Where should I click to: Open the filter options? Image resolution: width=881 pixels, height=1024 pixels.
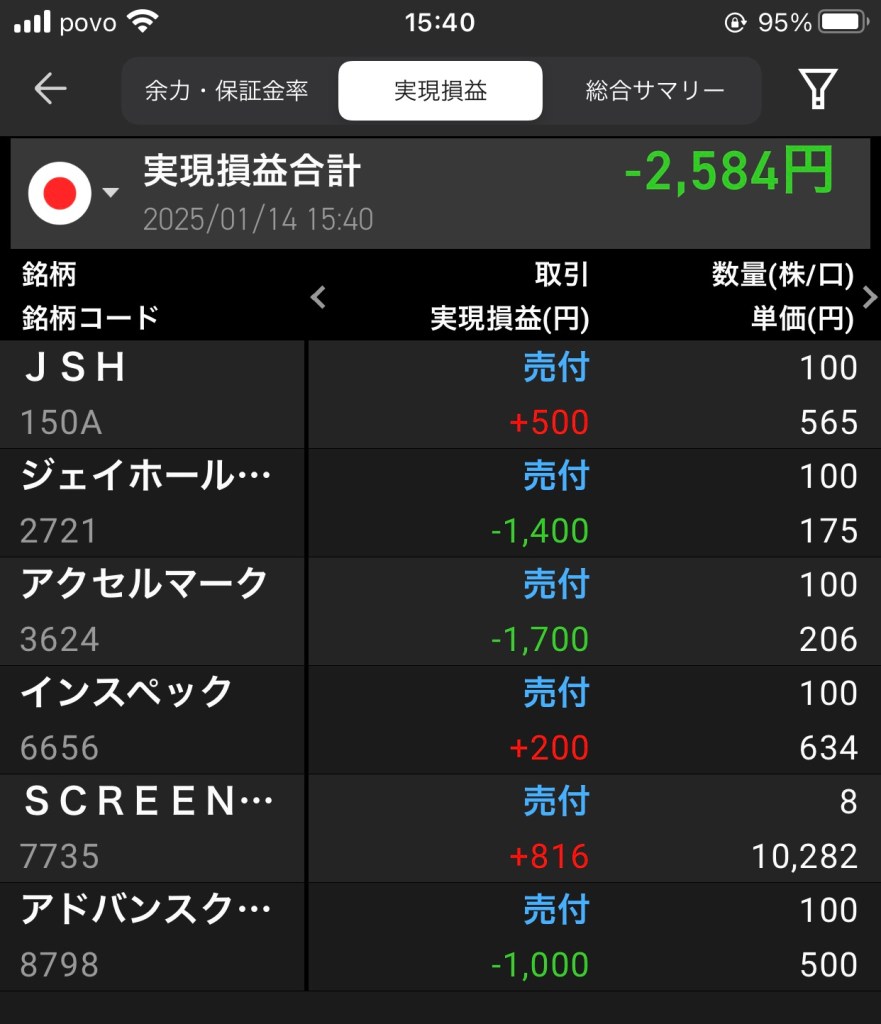click(x=817, y=90)
